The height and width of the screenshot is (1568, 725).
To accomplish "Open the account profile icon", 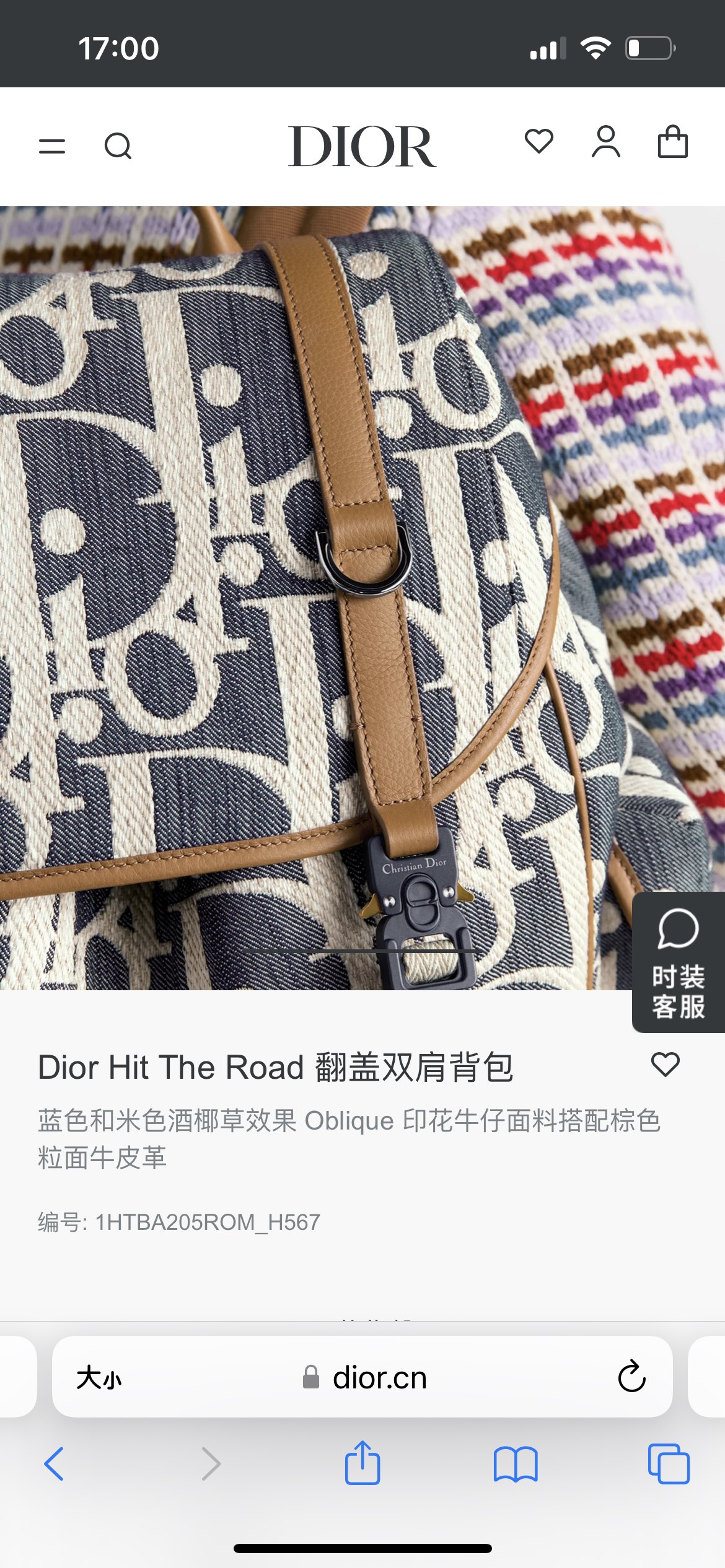I will click(606, 142).
